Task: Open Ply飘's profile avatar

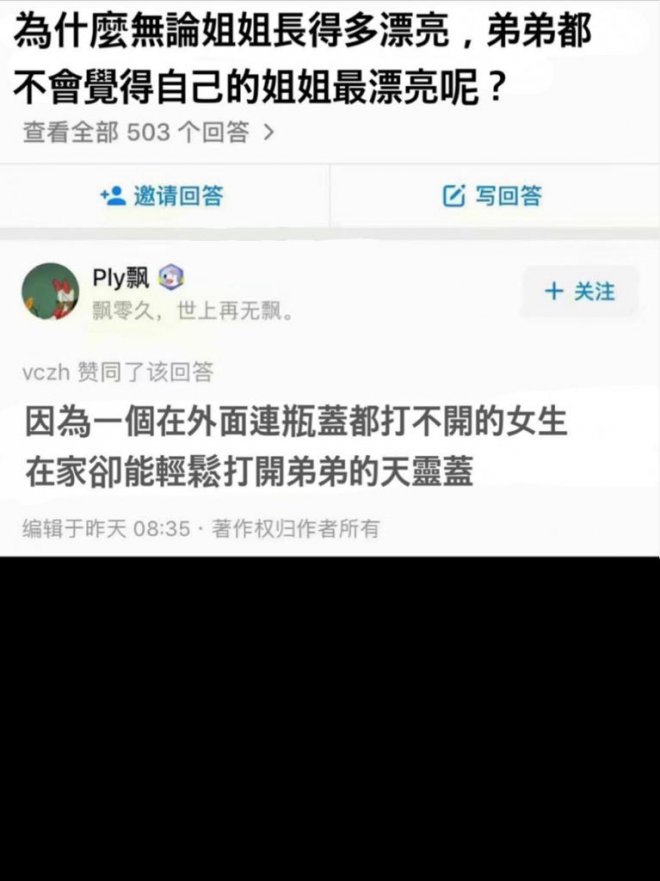Action: coord(50,292)
